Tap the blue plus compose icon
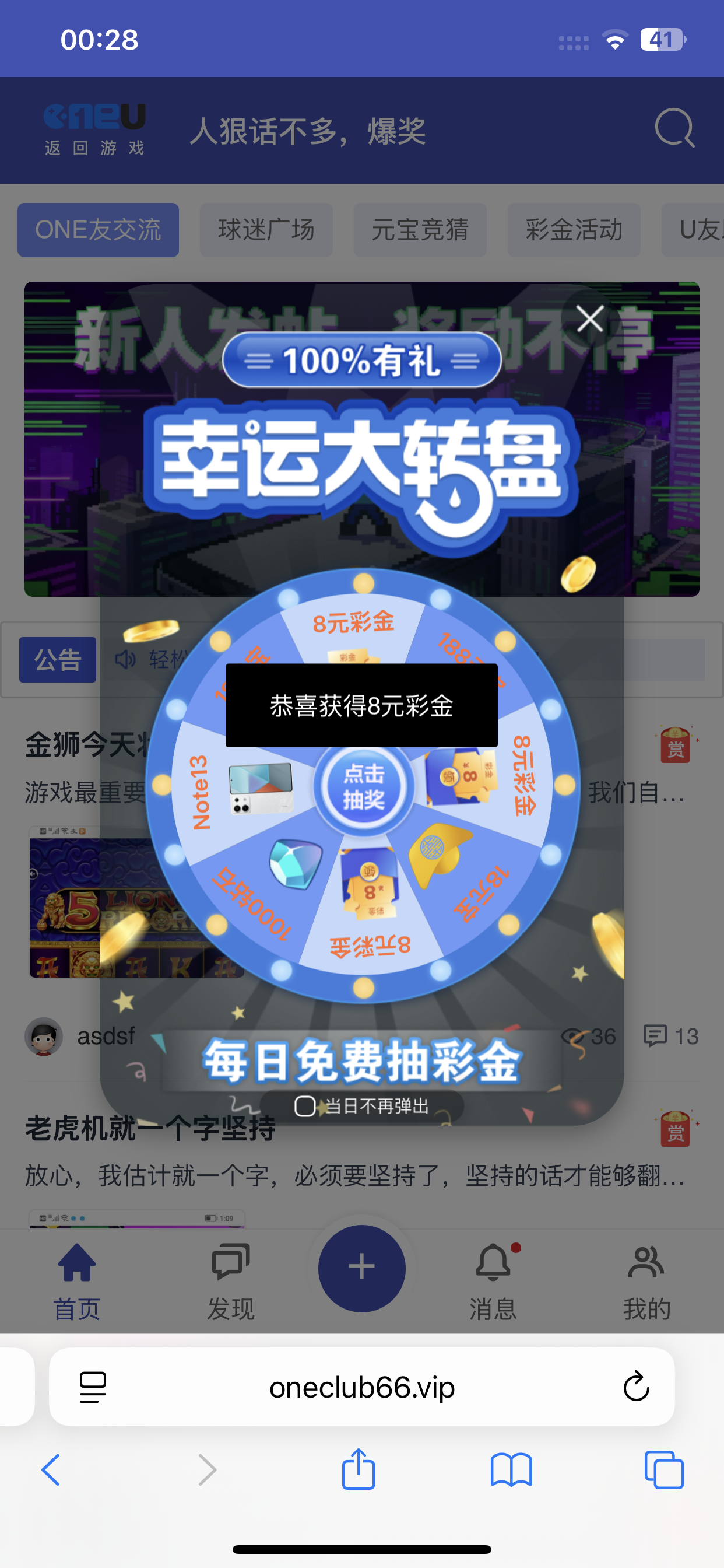Screen dimensions: 724x1568 click(361, 1268)
